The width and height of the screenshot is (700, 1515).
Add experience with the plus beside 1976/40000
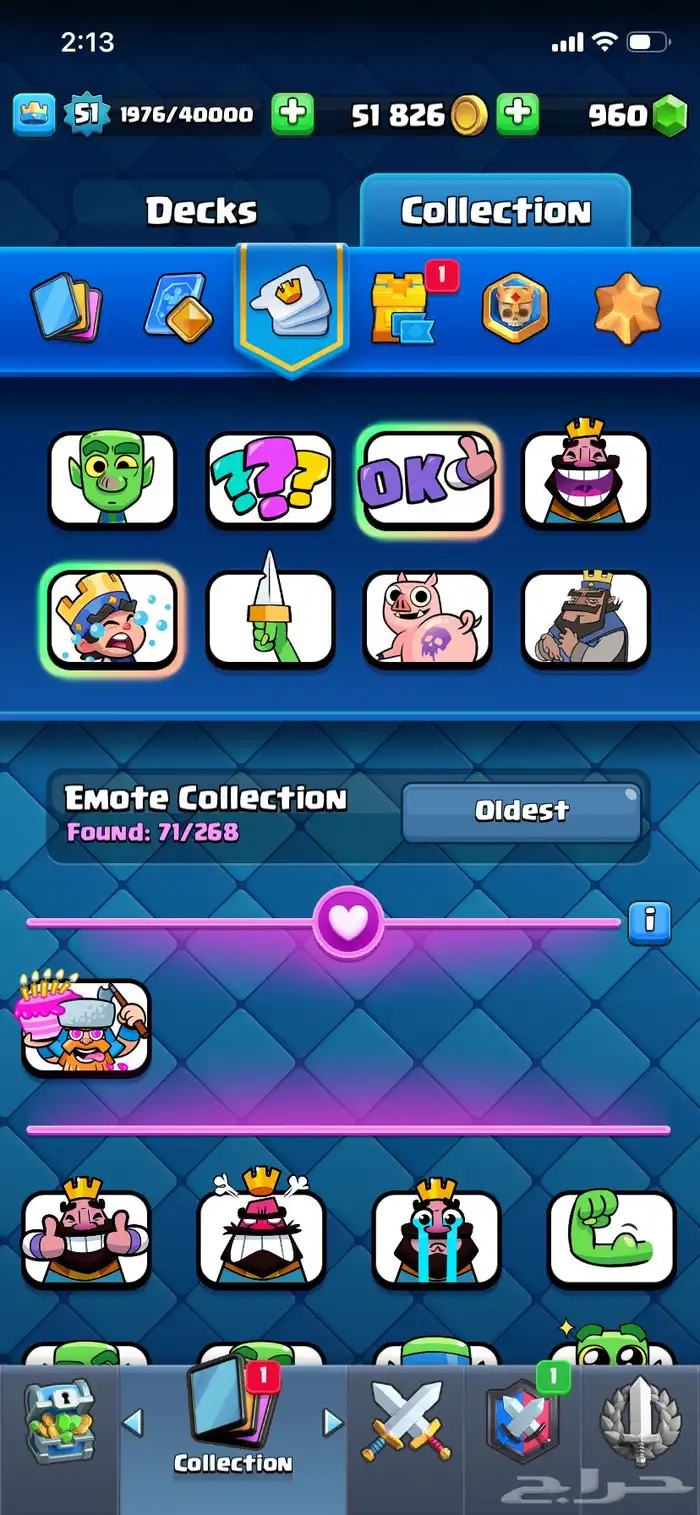(292, 114)
